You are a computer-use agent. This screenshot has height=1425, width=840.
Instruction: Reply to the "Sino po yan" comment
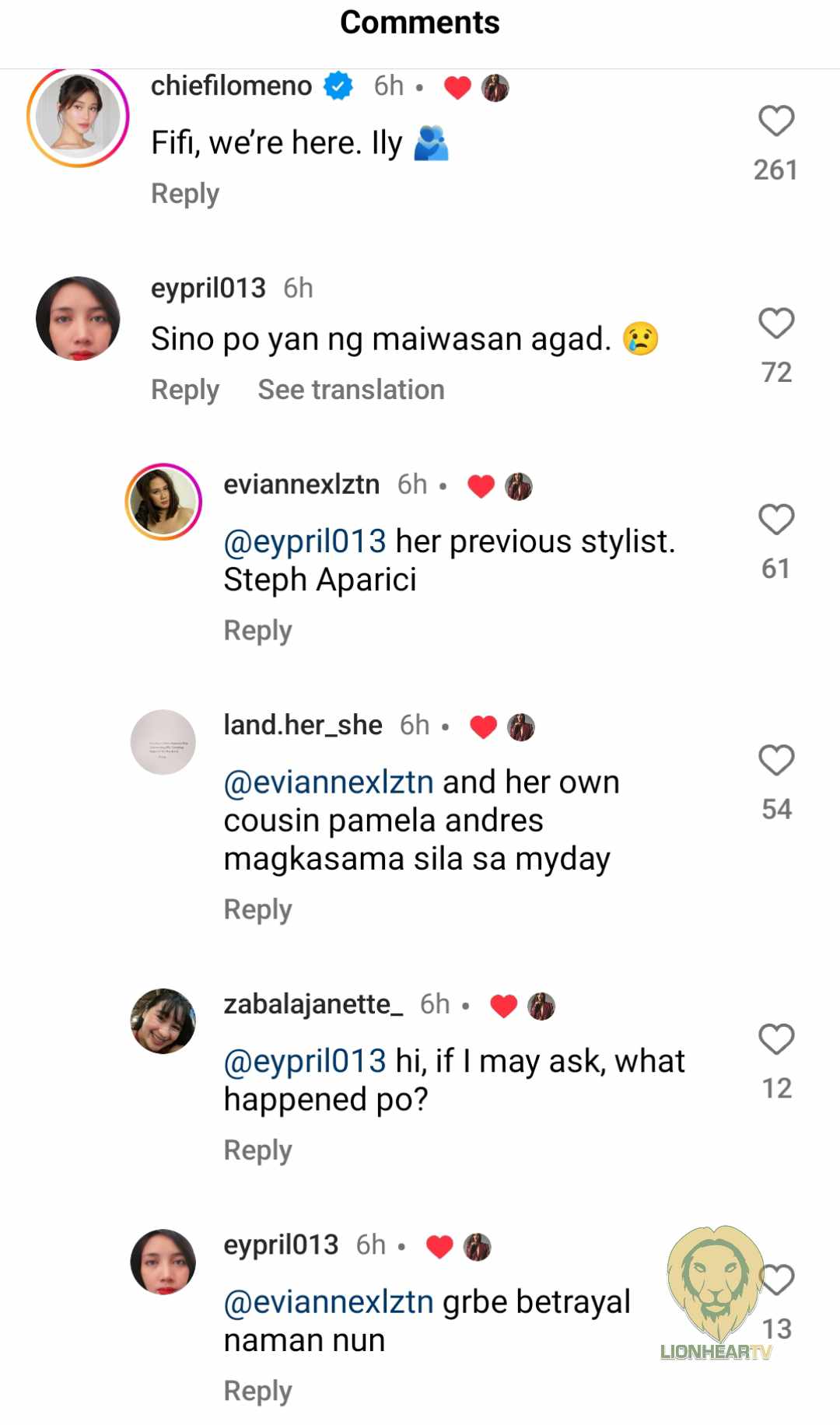pyautogui.click(x=185, y=390)
